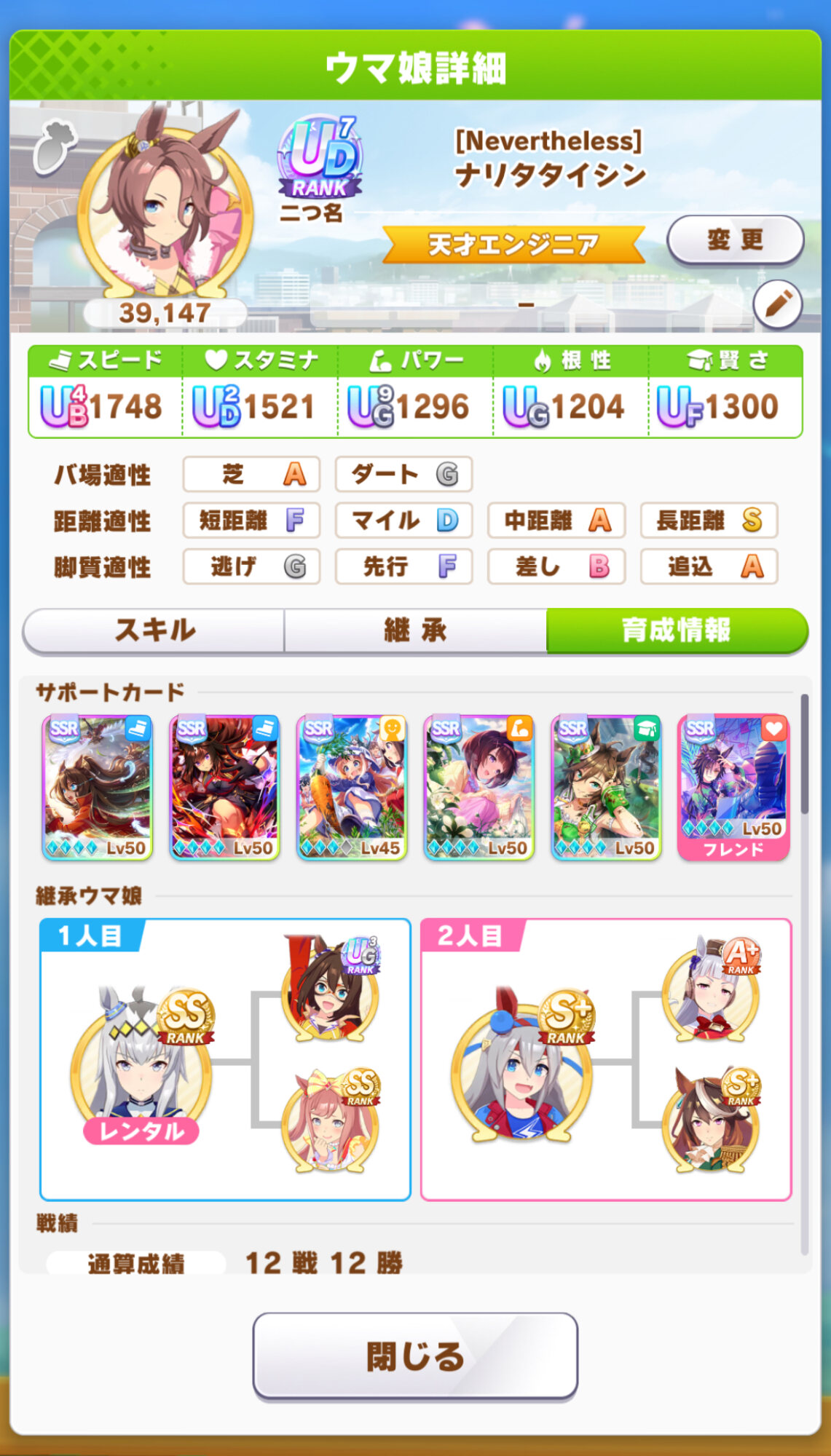This screenshot has width=831, height=1456.
Task: Close the dialog with 閉じる
Action: coord(415,1356)
